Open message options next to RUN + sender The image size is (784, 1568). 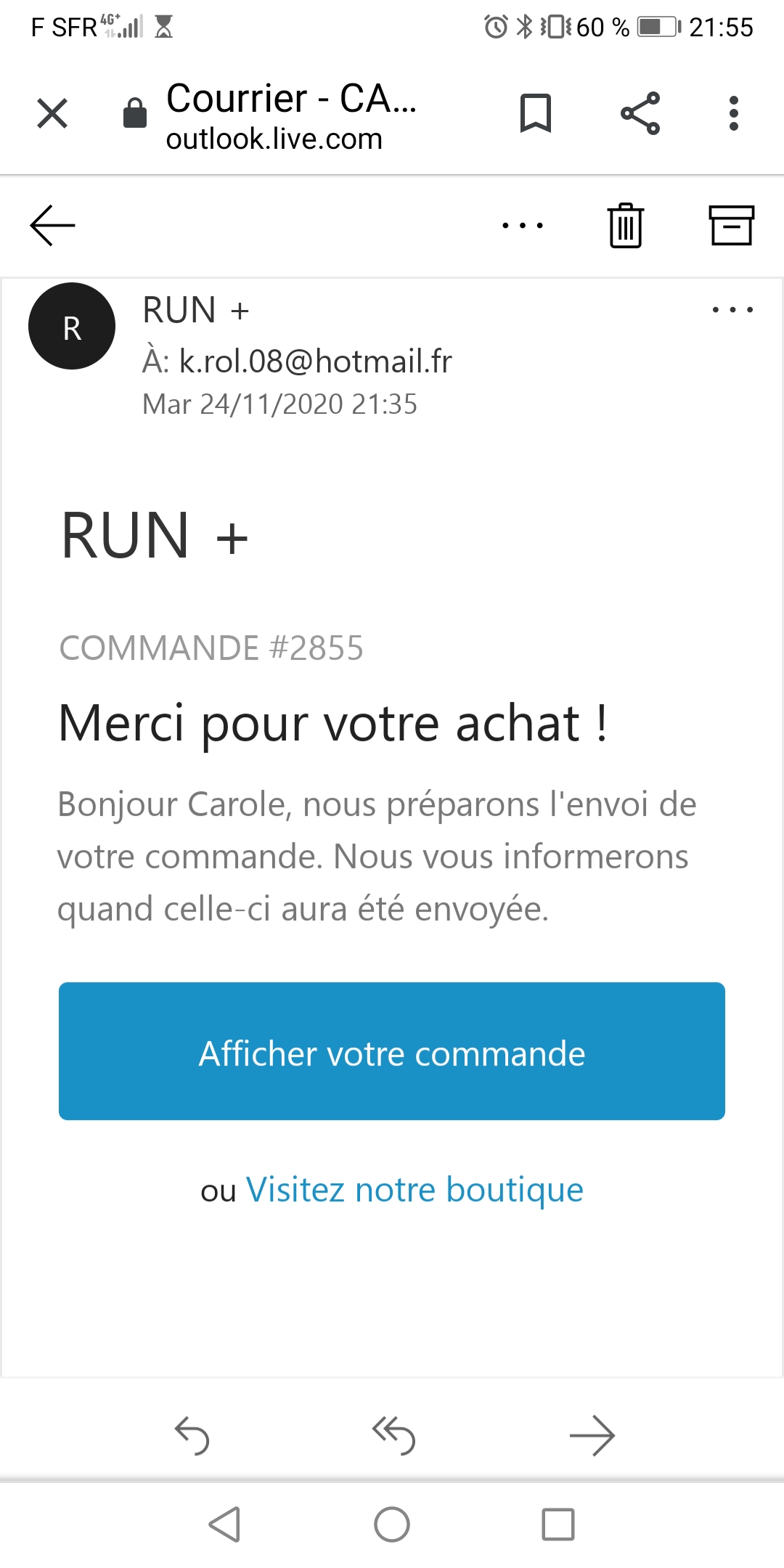732,310
